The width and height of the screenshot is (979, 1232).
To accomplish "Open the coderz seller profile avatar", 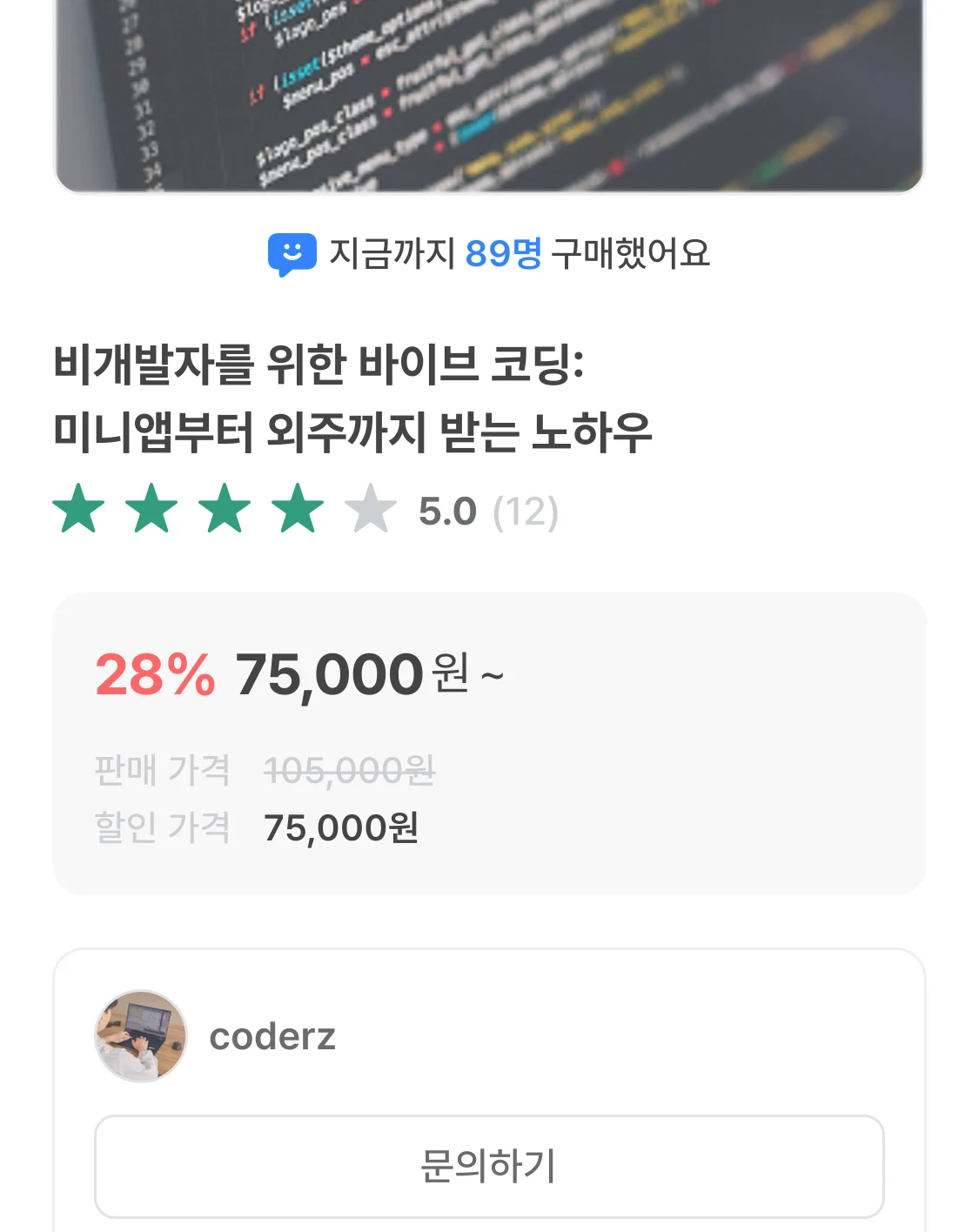I will [x=139, y=1036].
